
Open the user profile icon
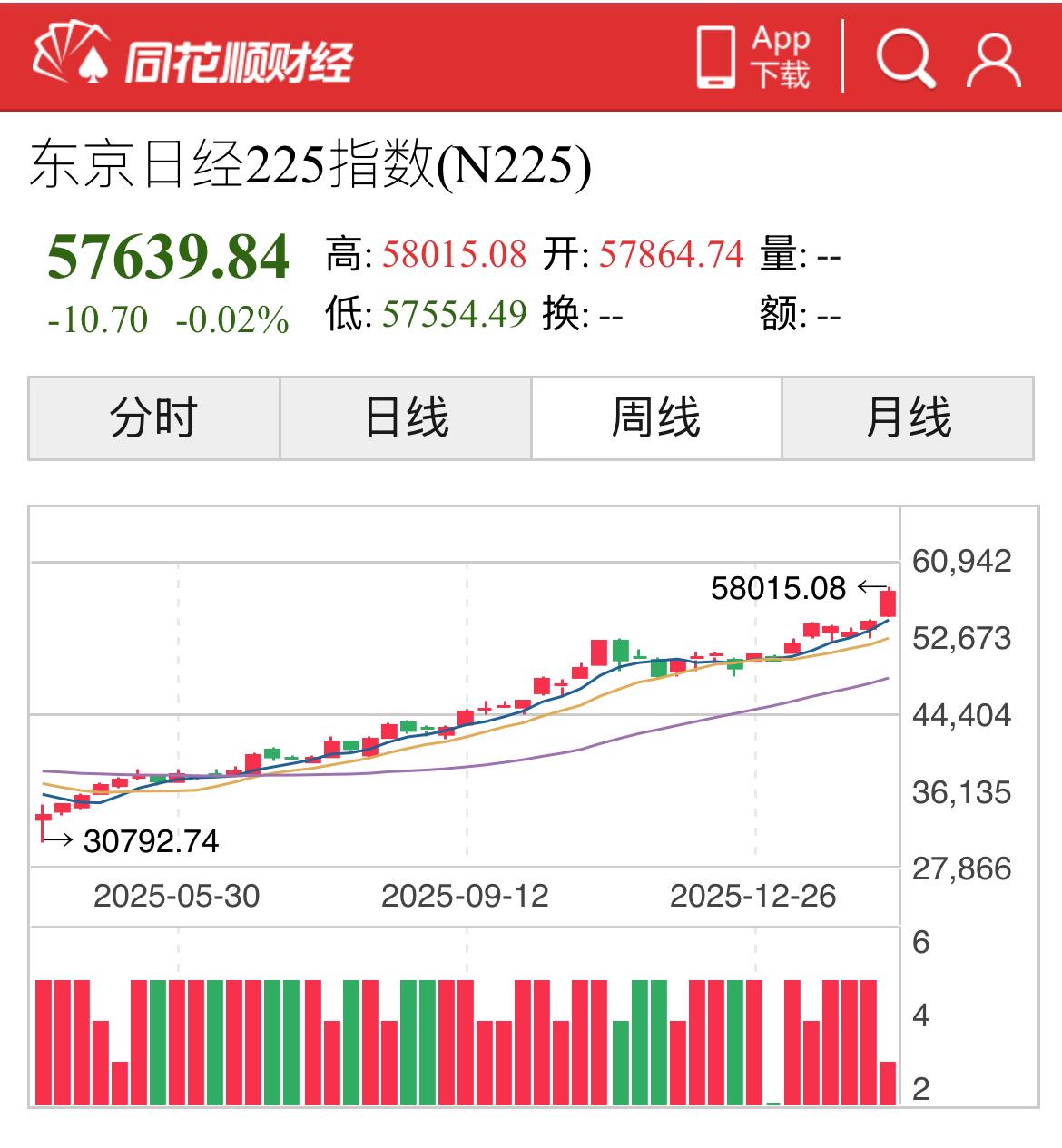[x=993, y=60]
